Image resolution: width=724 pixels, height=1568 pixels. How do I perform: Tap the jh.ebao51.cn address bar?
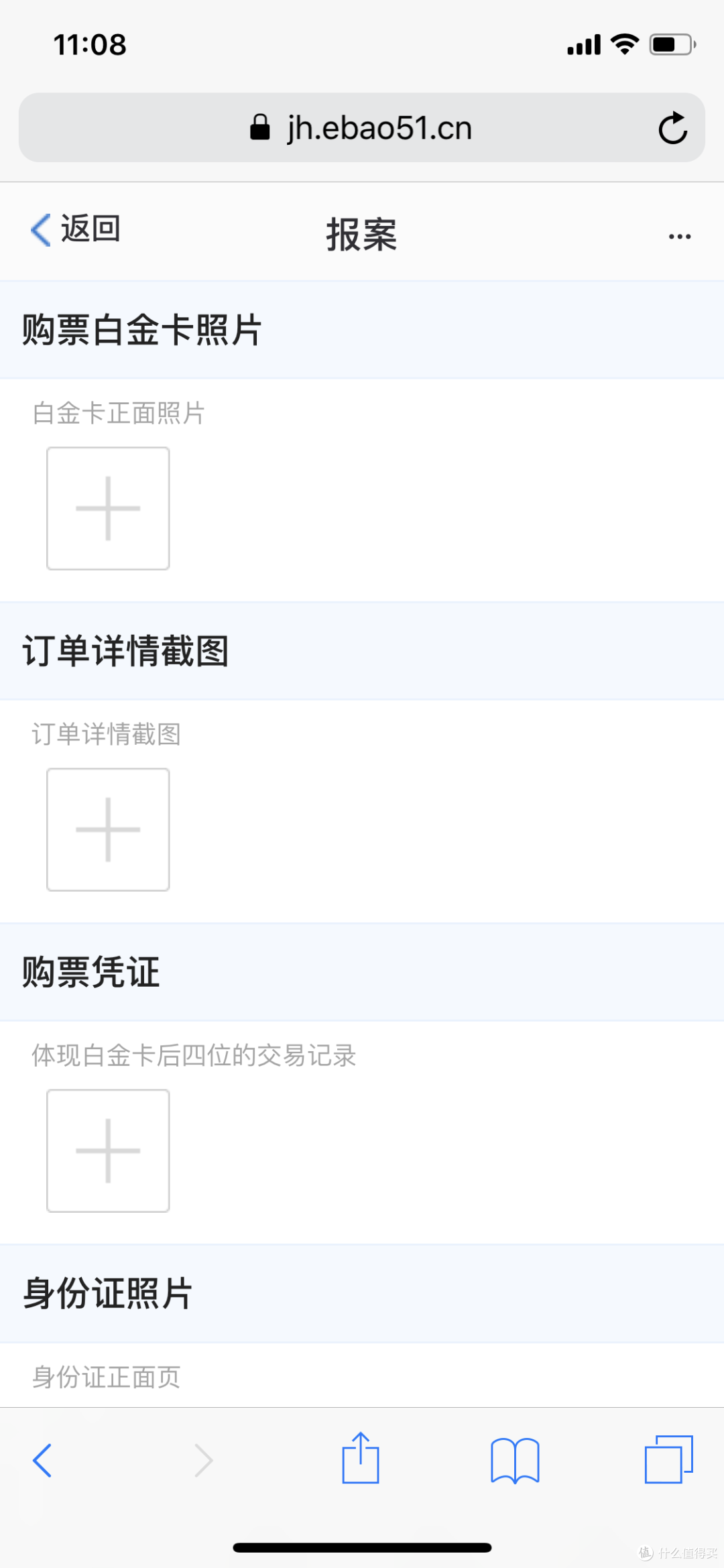pyautogui.click(x=362, y=128)
